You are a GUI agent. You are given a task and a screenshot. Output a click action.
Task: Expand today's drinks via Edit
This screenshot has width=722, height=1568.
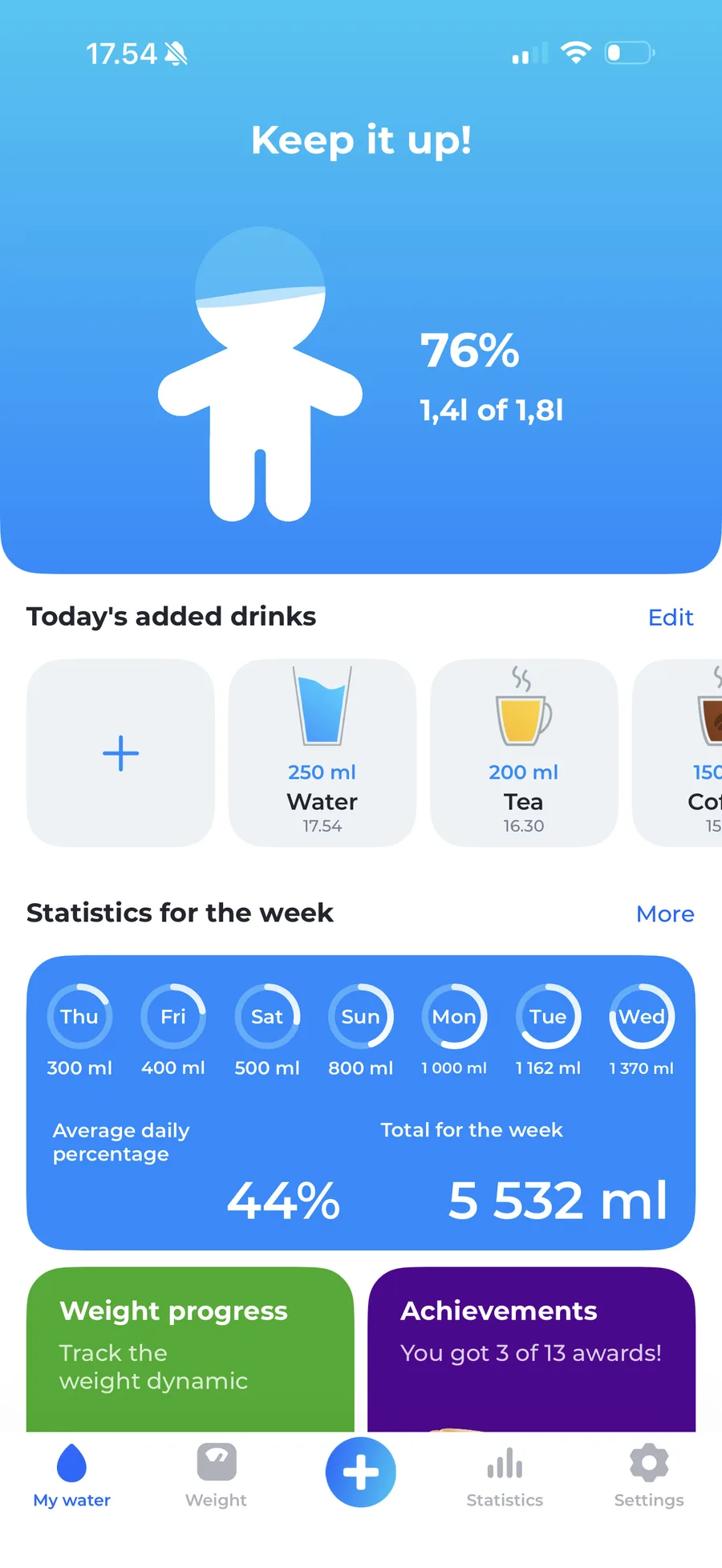click(x=671, y=617)
